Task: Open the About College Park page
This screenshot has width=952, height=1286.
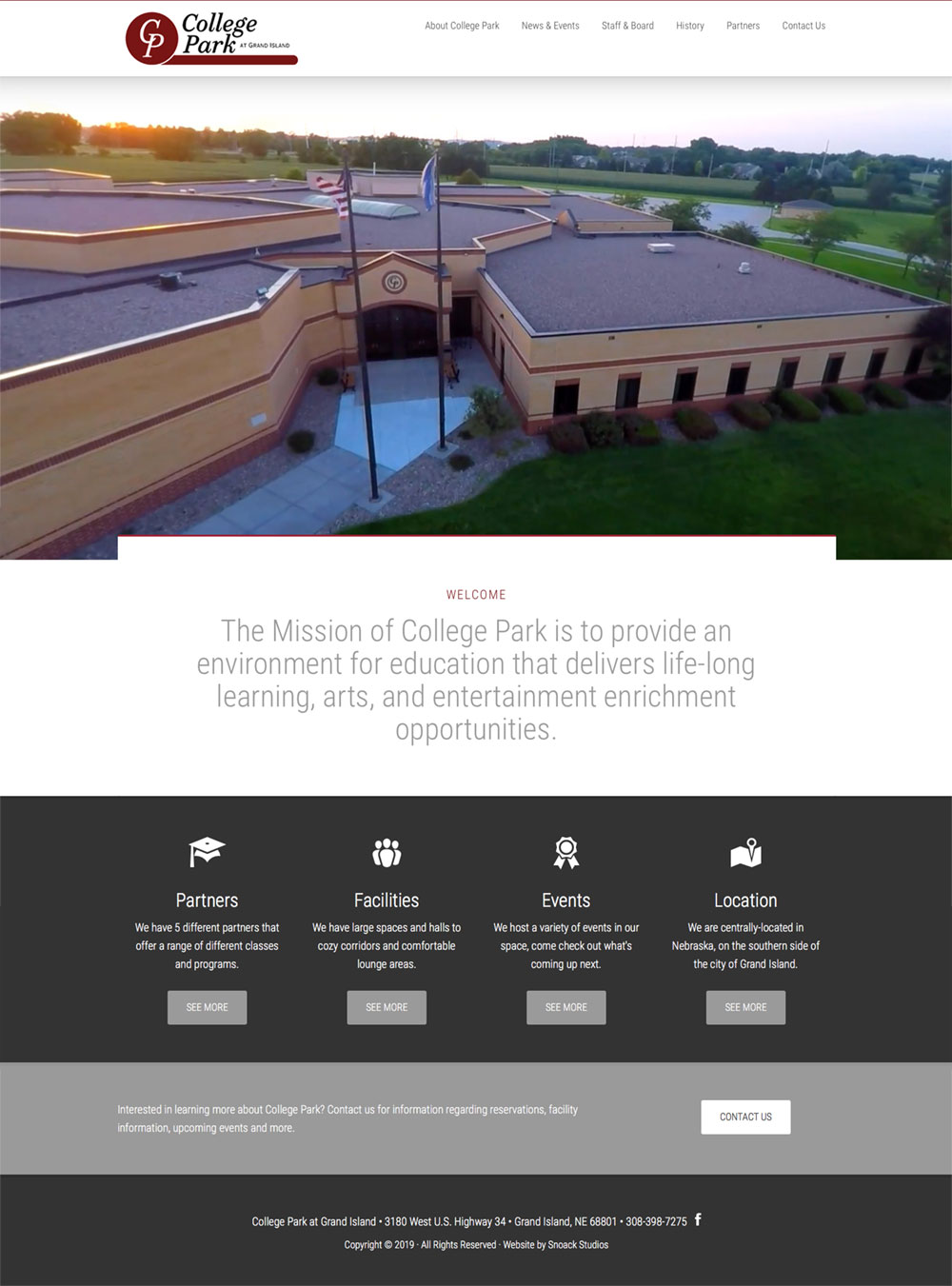Action: [462, 26]
